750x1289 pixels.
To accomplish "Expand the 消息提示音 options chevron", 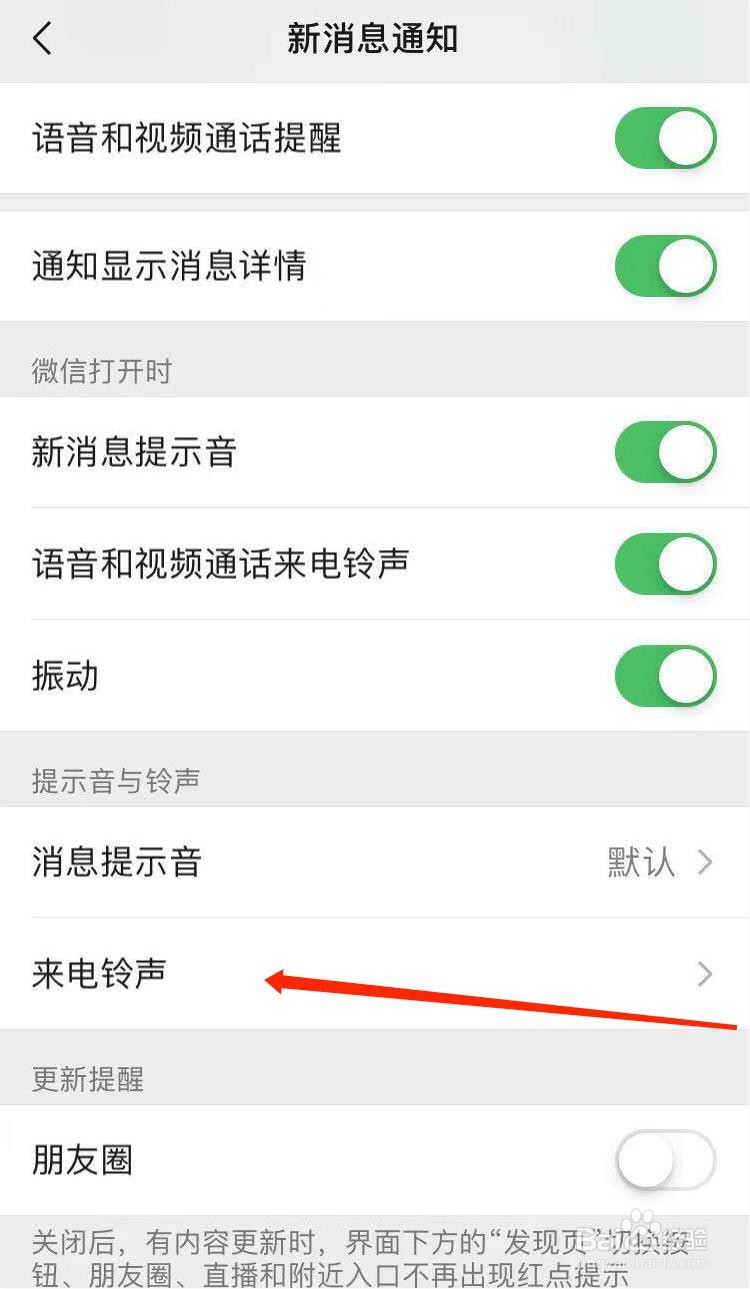I will (705, 862).
